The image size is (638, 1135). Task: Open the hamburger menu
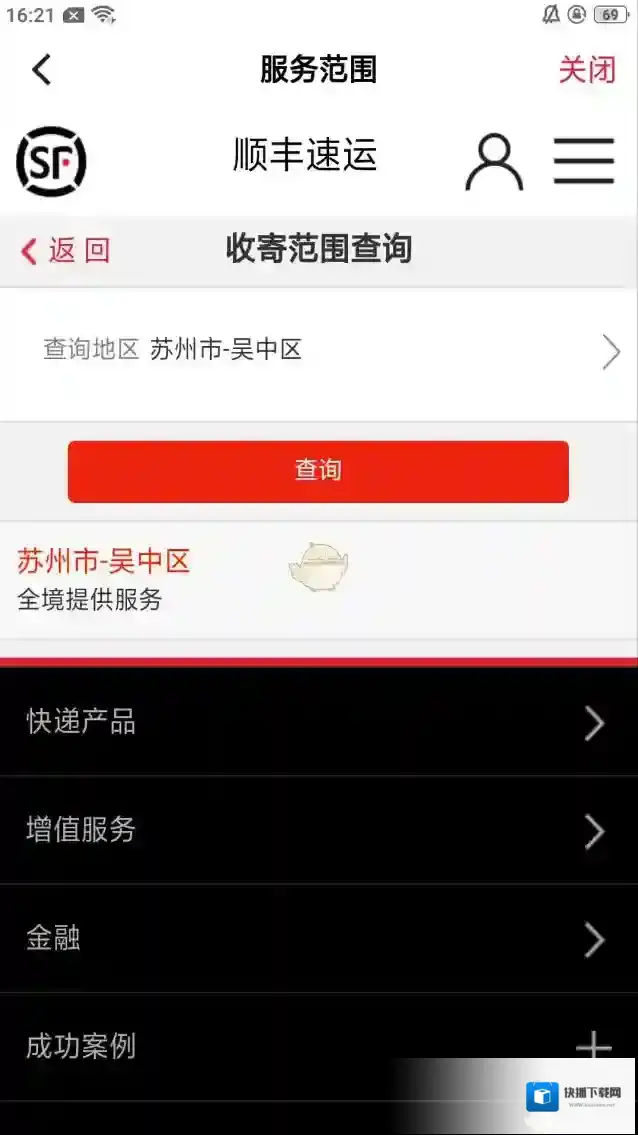coord(584,161)
